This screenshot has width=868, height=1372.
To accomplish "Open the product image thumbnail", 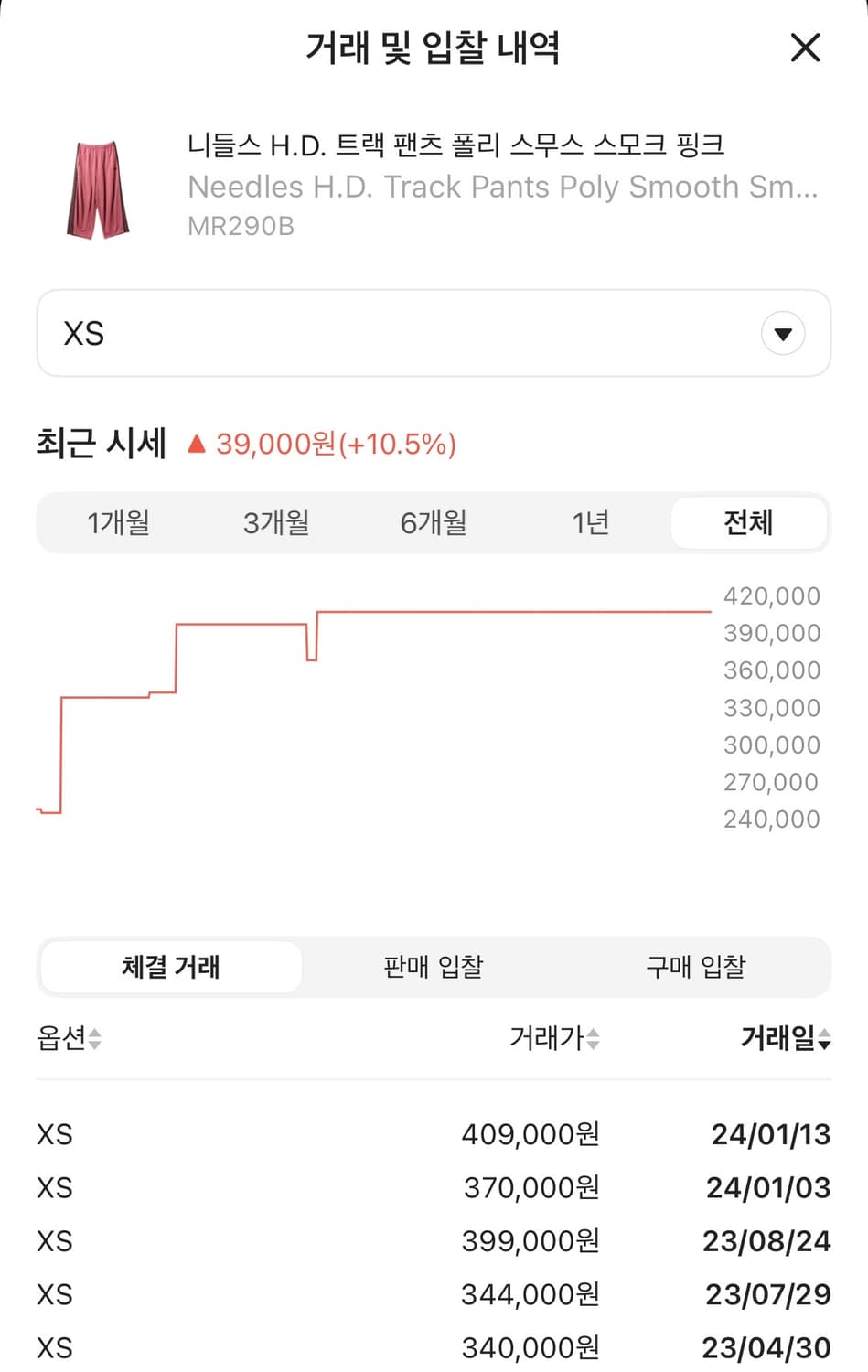I will coord(101,188).
